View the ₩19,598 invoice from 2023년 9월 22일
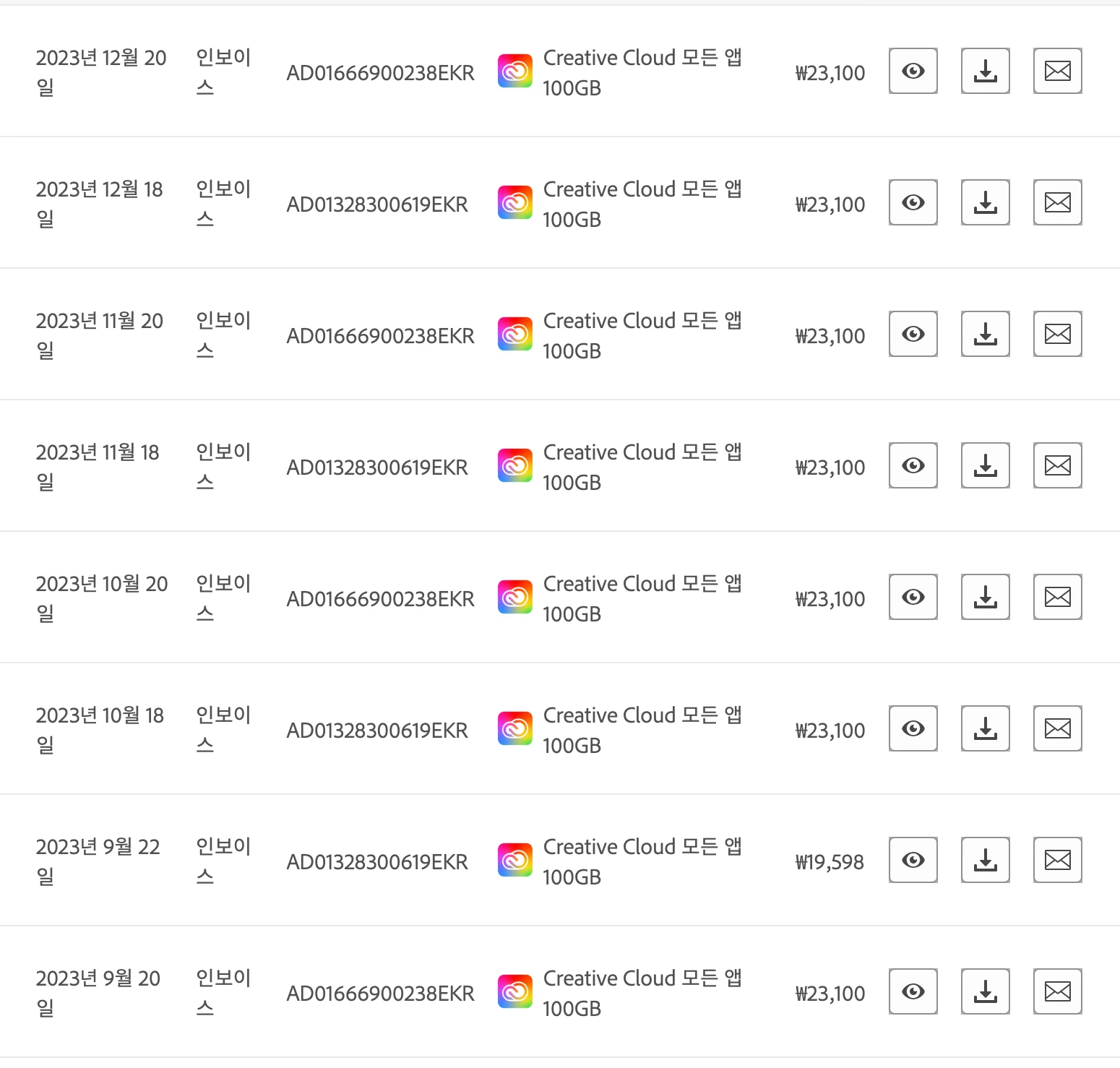The height and width of the screenshot is (1068, 1120). 913,860
